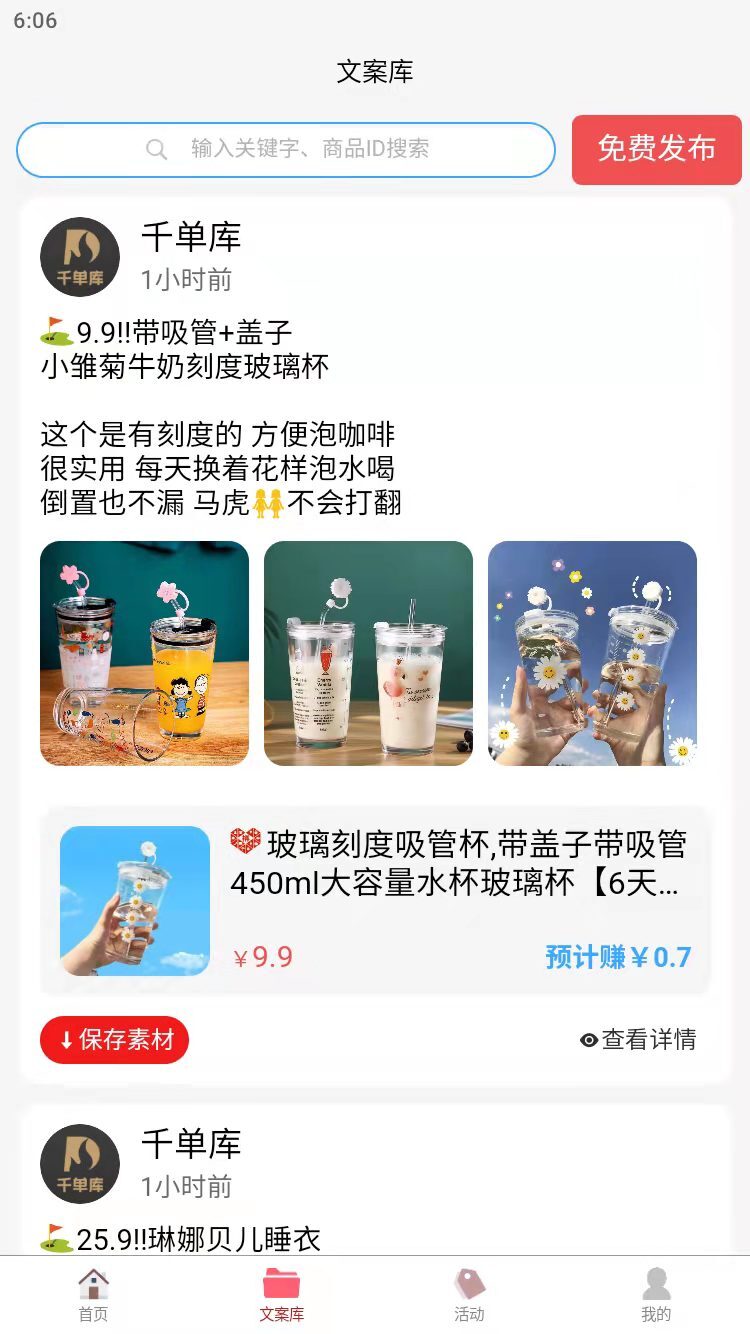This screenshot has height=1334, width=750.
Task: Click the eye icon beside 查看详情
Action: pyautogui.click(x=589, y=1041)
